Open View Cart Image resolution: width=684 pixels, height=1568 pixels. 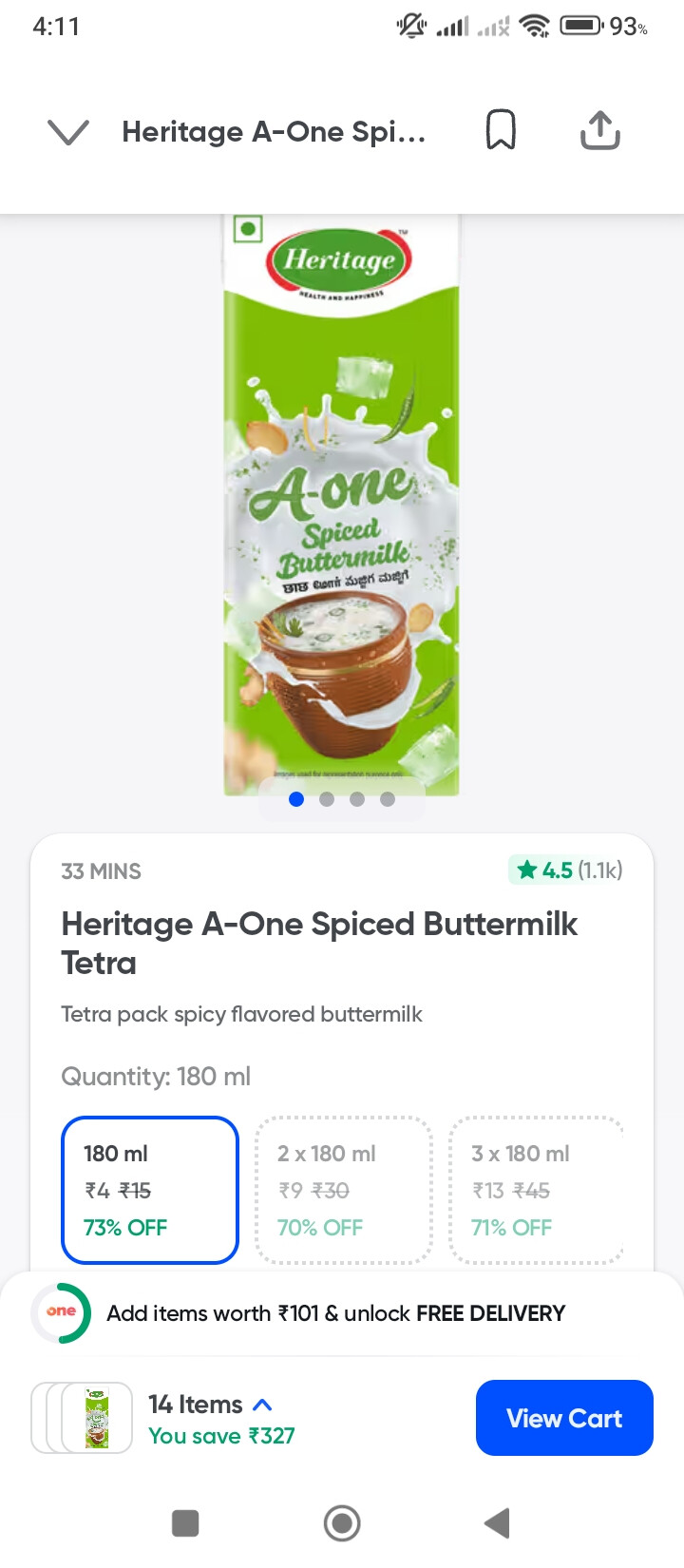564,1418
